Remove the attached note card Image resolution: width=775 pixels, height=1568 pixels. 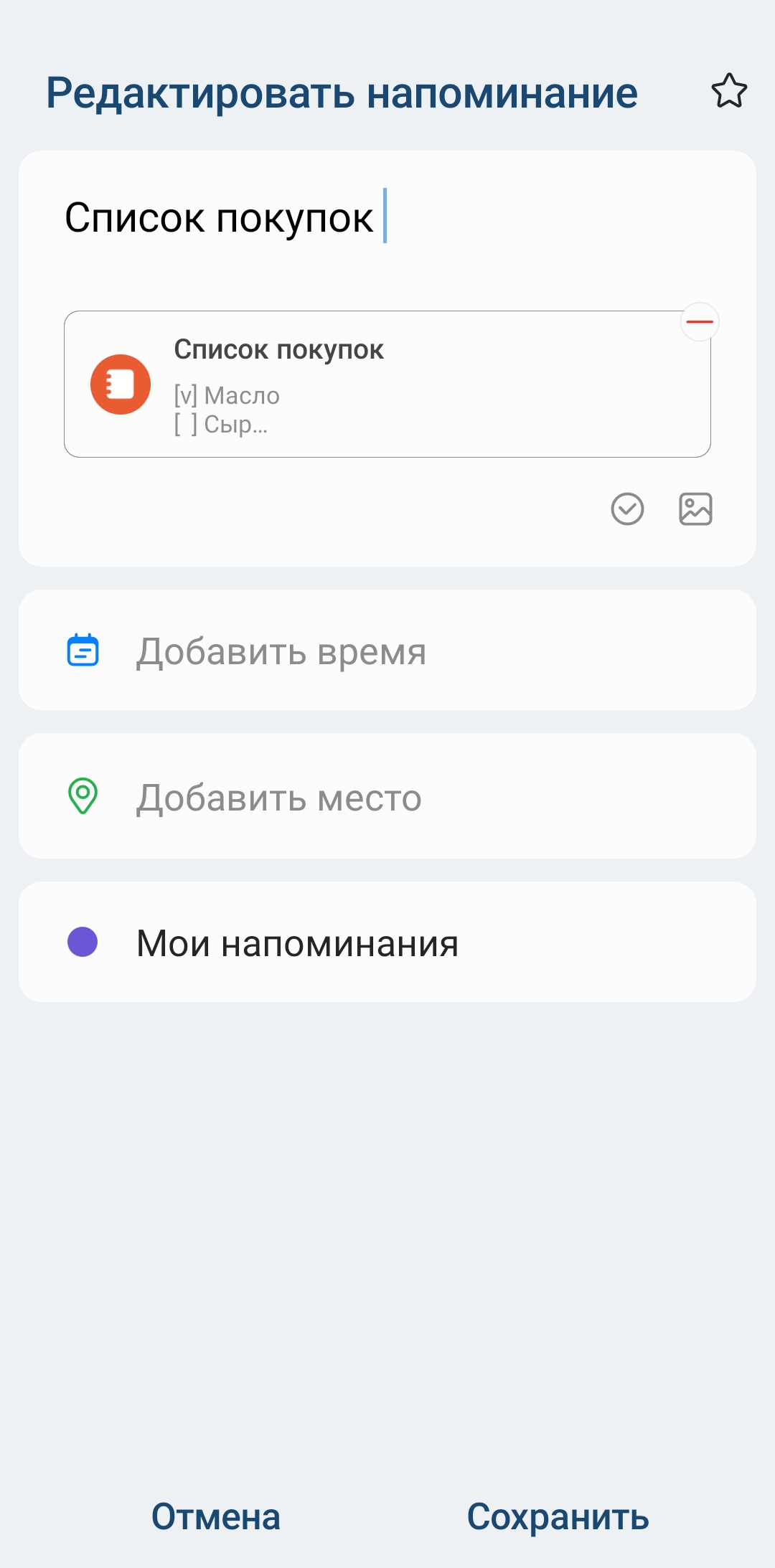pyautogui.click(x=700, y=322)
